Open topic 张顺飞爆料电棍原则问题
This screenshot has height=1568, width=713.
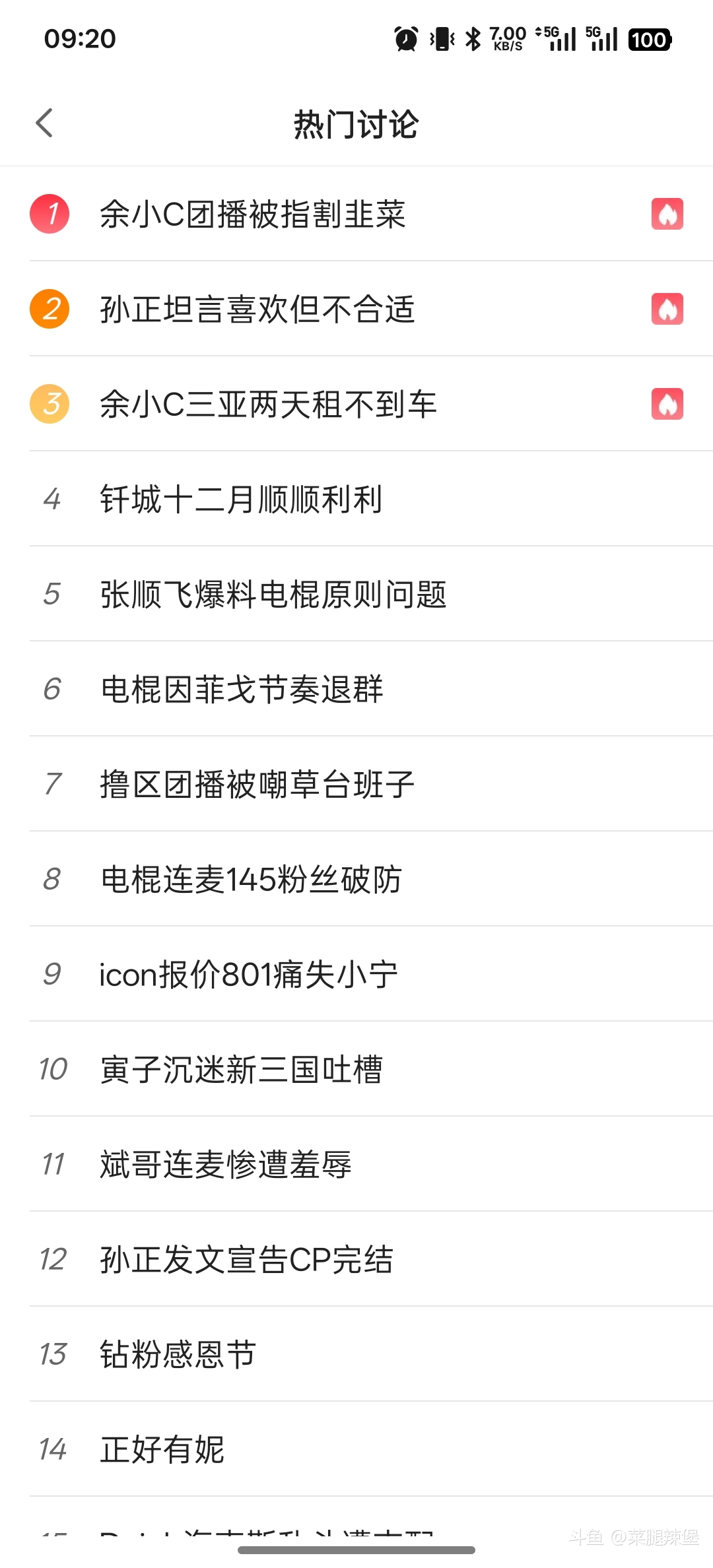pos(273,595)
